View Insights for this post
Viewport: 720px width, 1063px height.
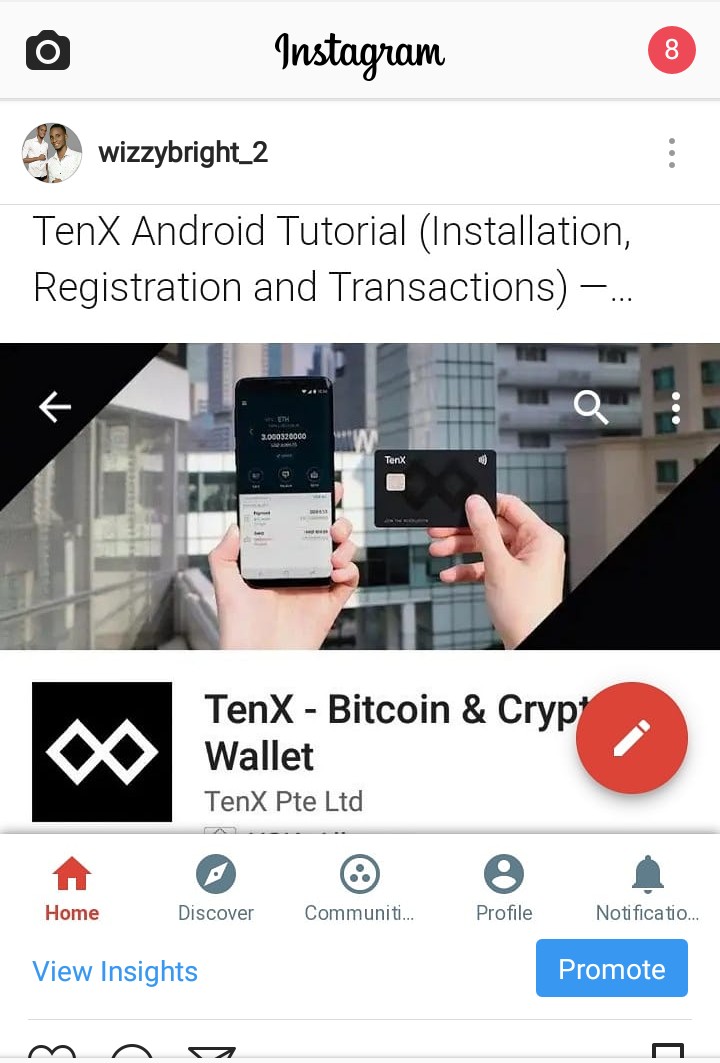coord(115,971)
